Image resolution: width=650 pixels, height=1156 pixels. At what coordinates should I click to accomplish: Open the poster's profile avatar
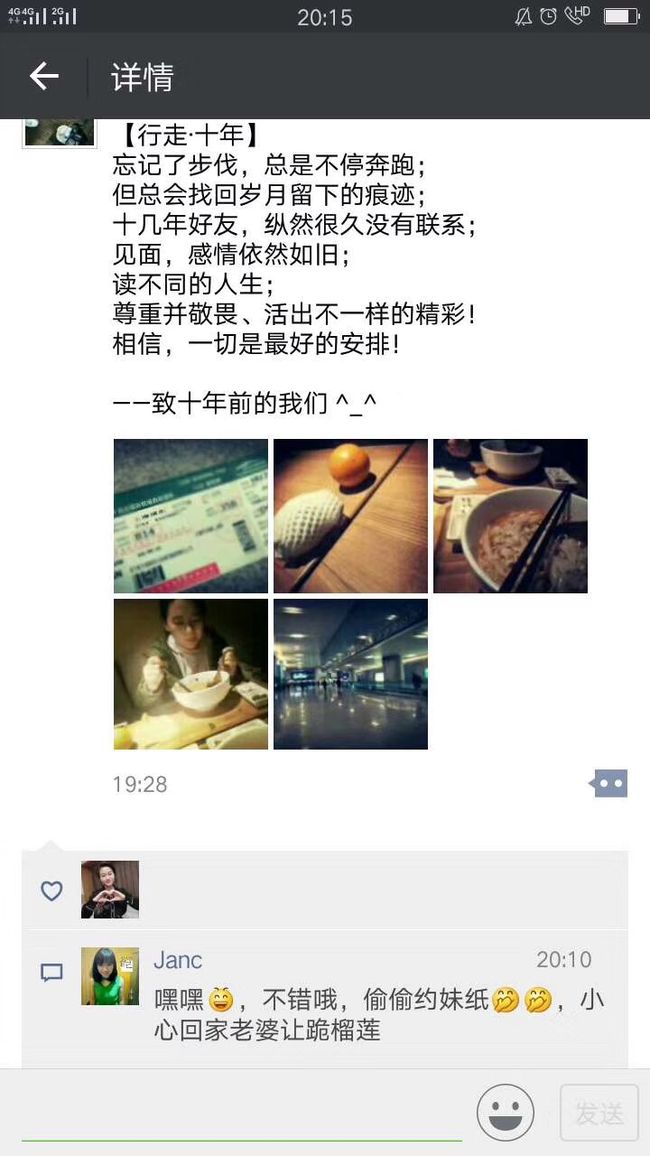point(60,133)
